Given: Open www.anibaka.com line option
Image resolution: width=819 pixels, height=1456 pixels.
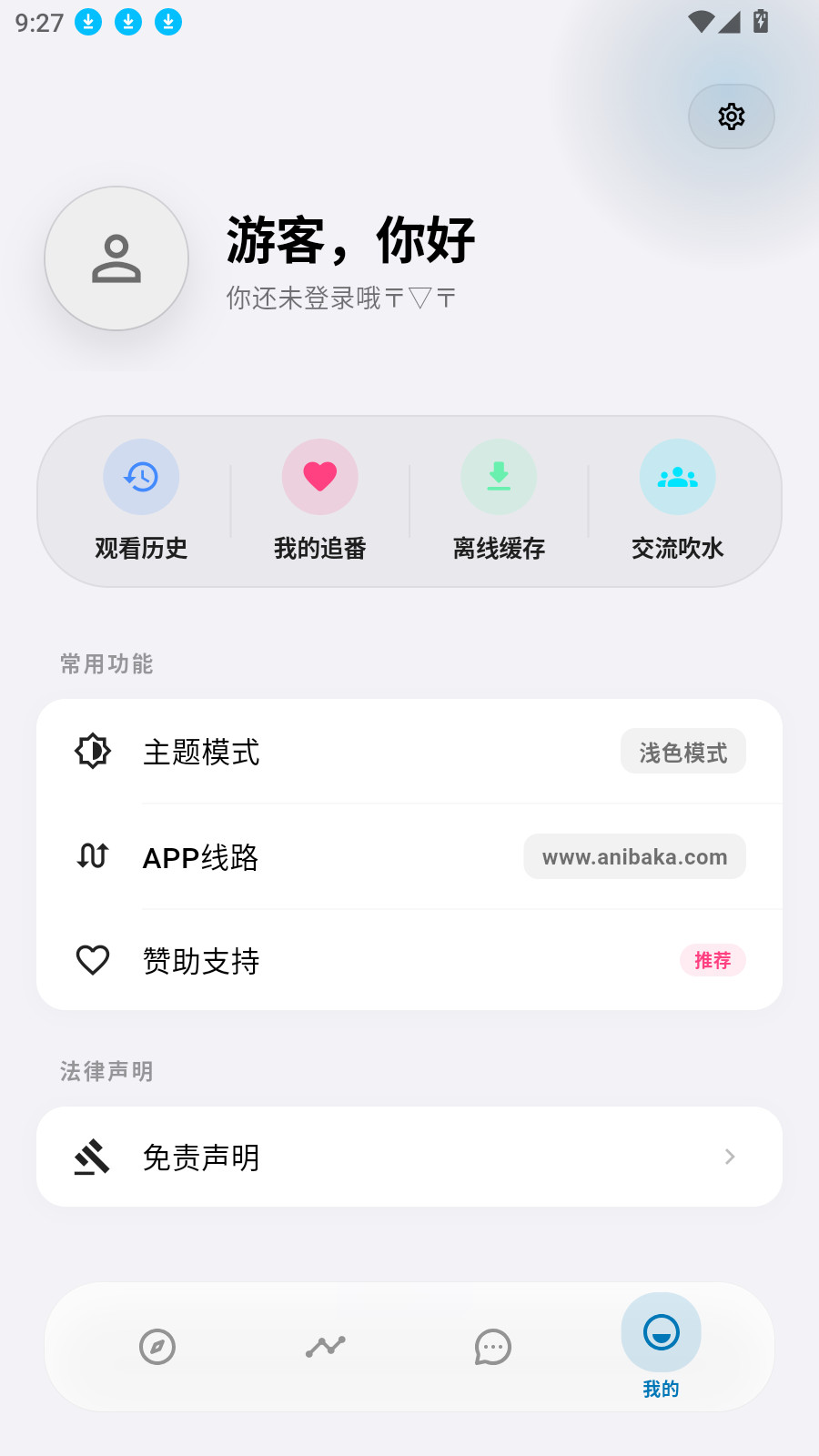Looking at the screenshot, I should (634, 856).
